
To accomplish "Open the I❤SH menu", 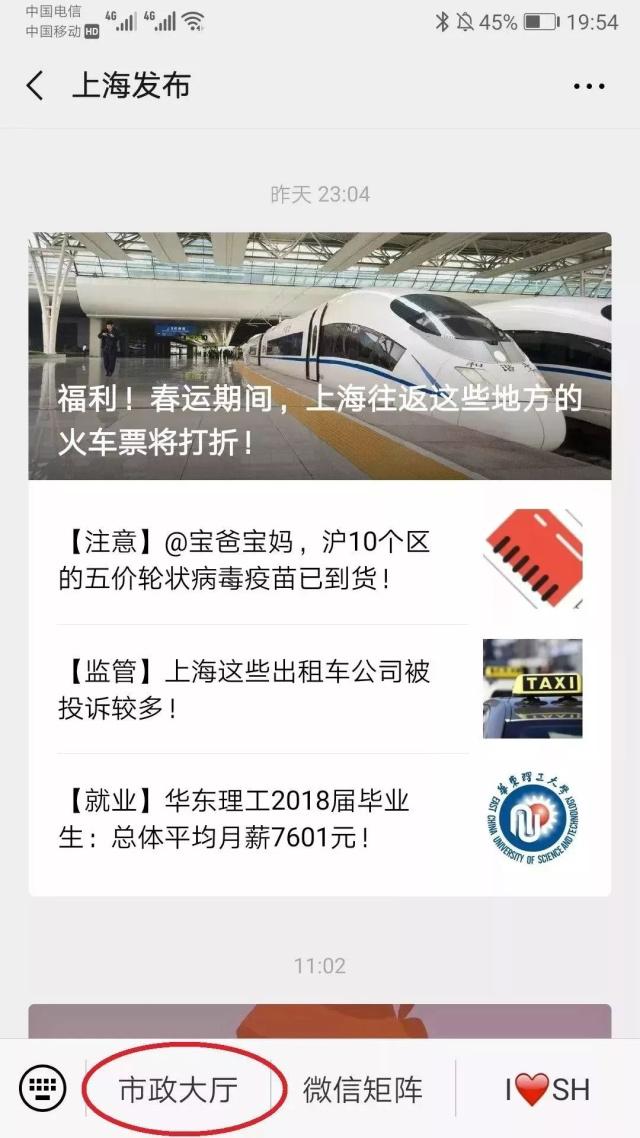I will [x=547, y=1089].
